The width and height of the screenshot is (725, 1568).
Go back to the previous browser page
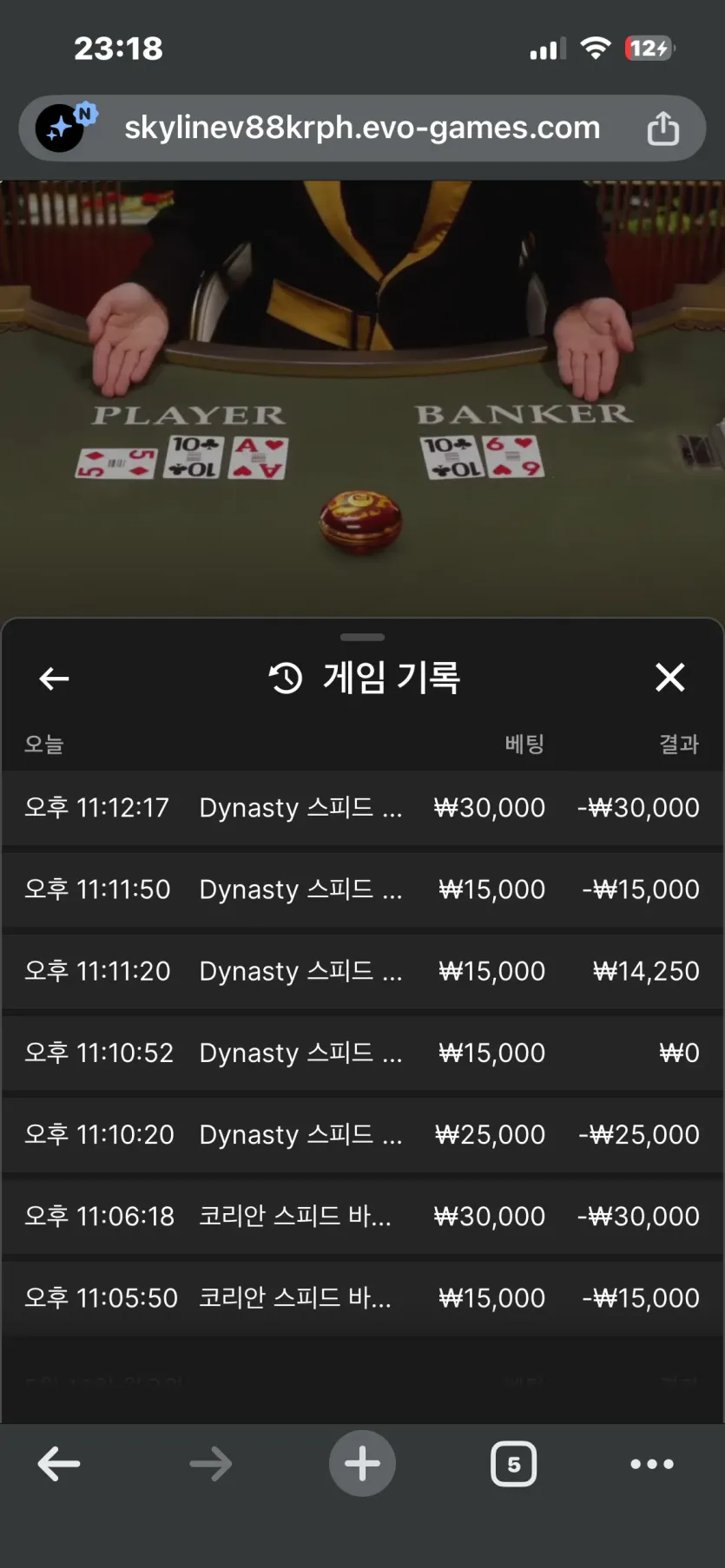pos(59,1464)
